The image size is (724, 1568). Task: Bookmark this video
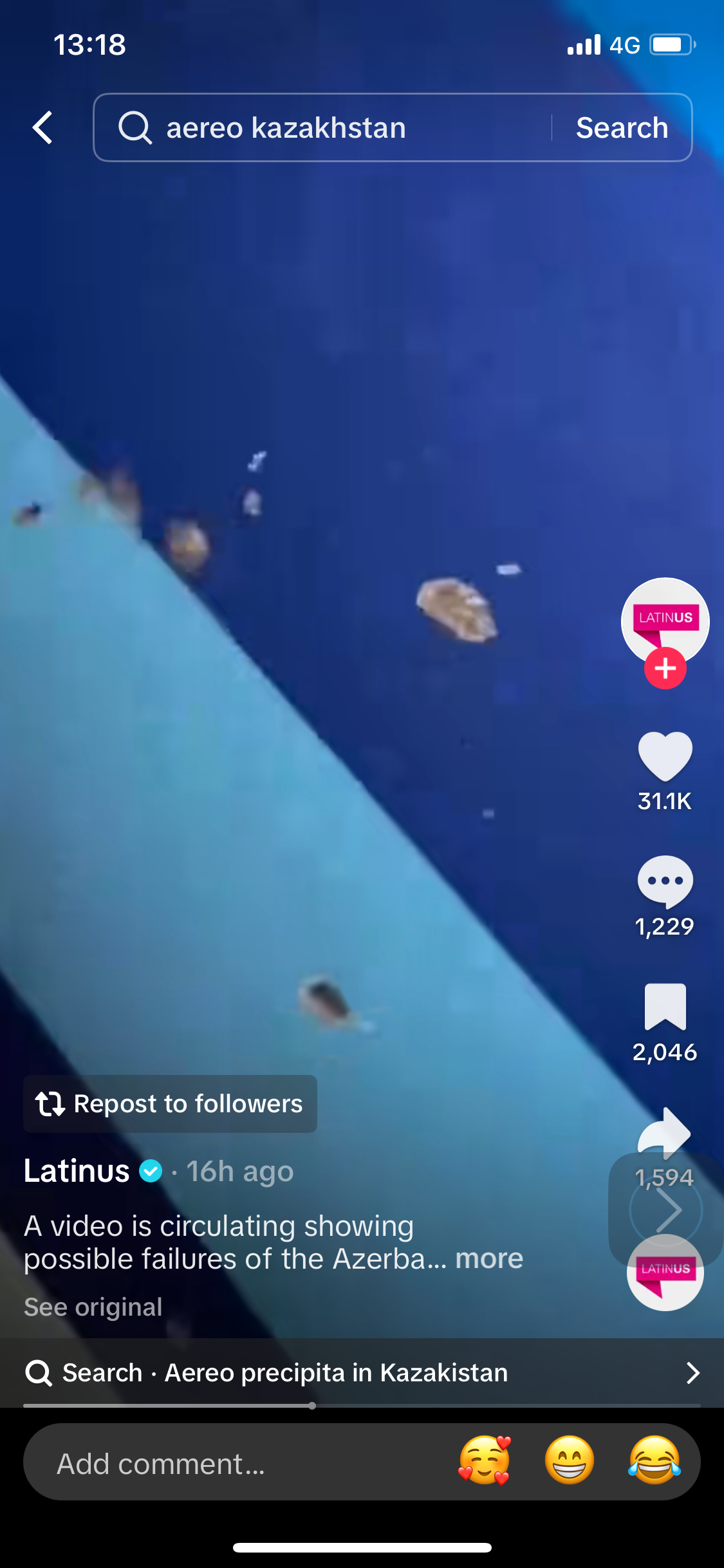[x=665, y=1007]
